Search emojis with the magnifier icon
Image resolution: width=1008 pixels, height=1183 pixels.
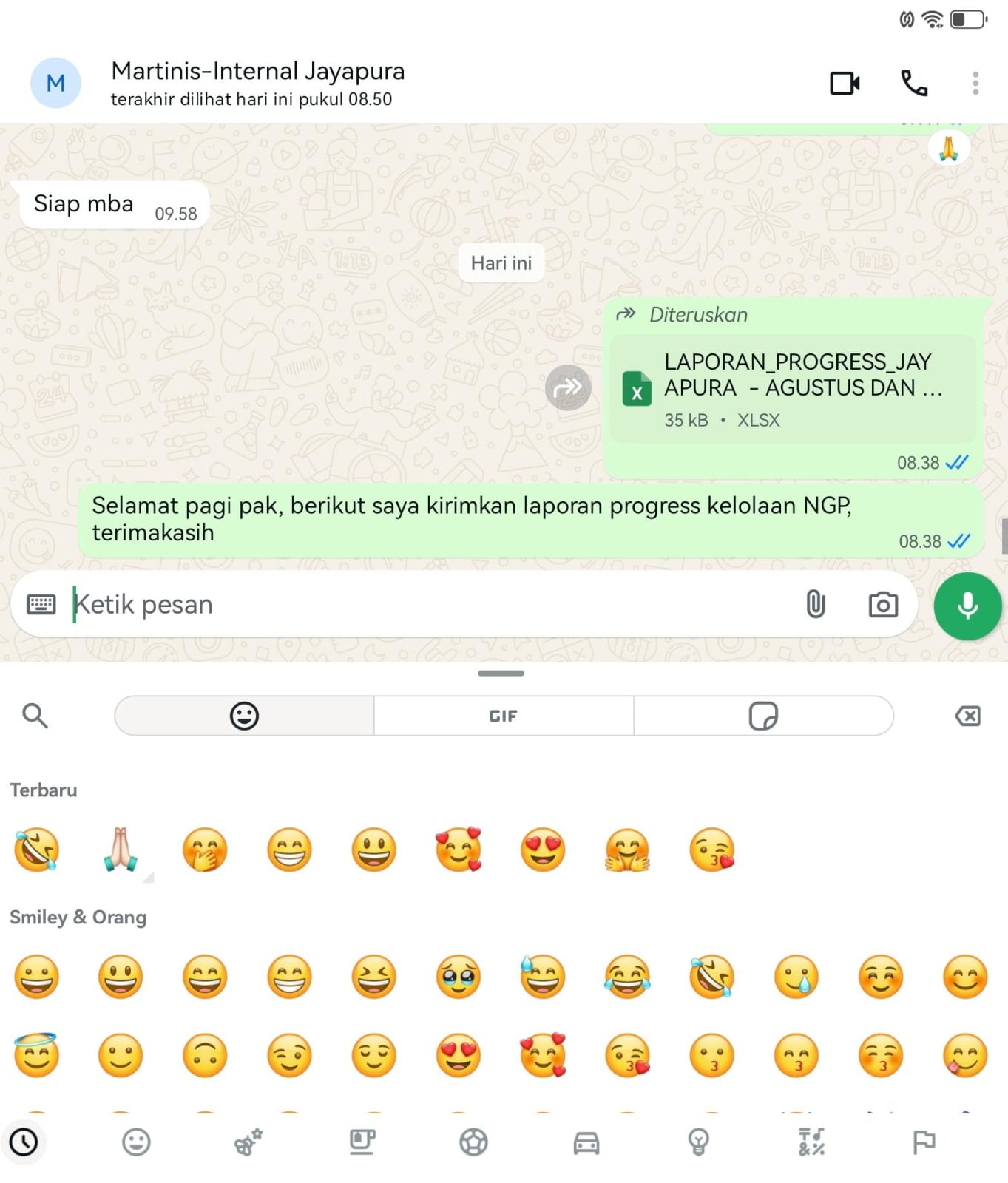click(35, 716)
